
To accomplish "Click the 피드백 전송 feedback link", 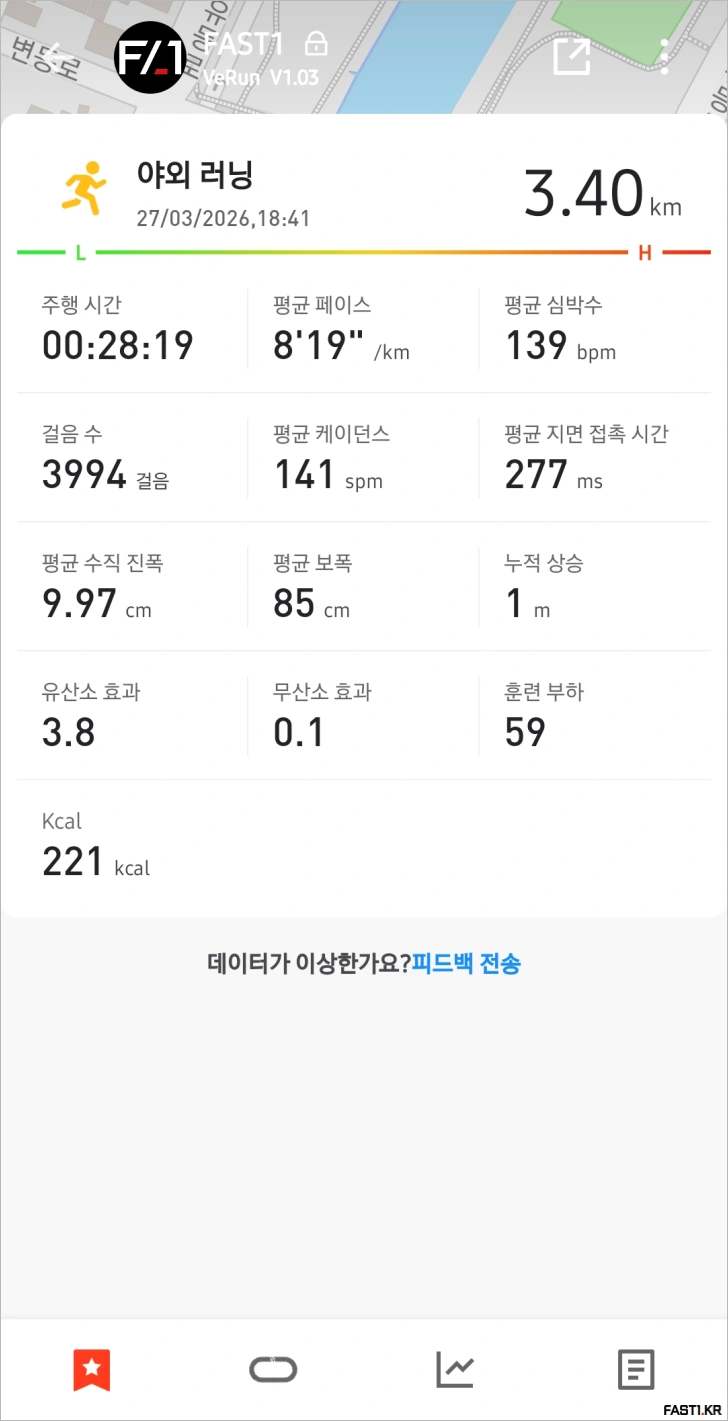I will 465,961.
